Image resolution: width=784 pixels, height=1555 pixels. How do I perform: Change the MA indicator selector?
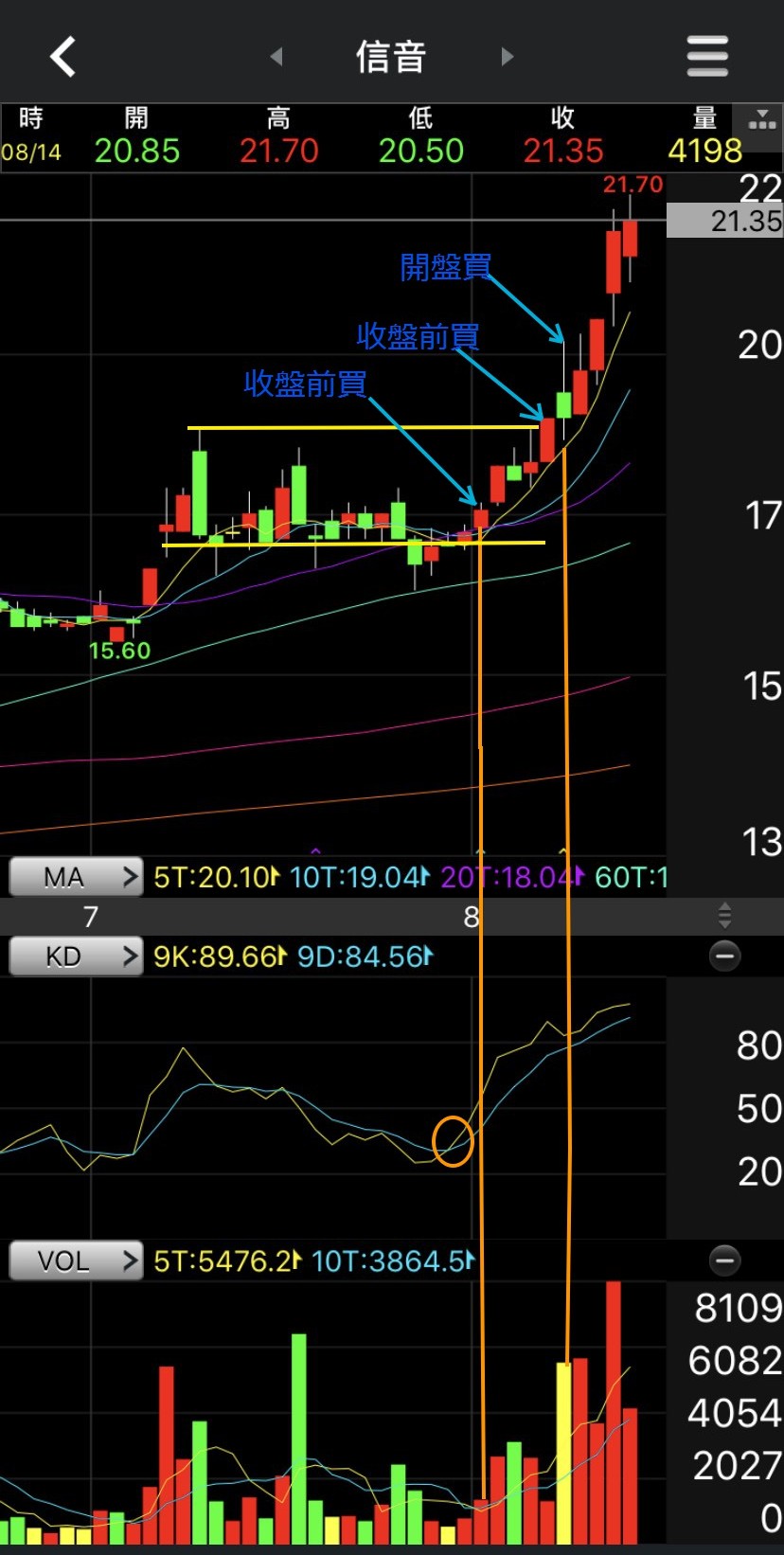coord(76,877)
